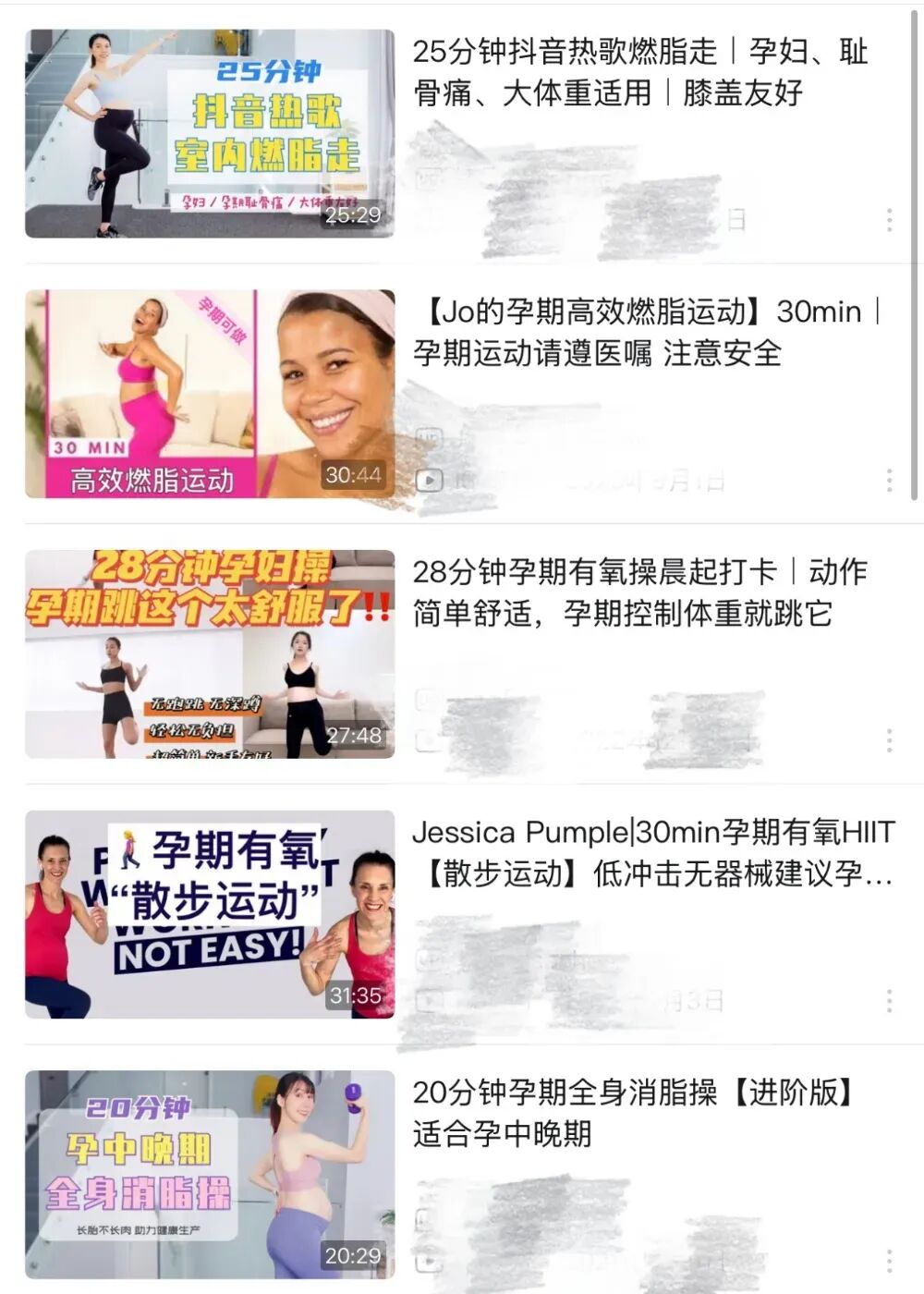
Task: Tap the three-dot menu for Jessica Pumple video
Action: coord(889,1000)
